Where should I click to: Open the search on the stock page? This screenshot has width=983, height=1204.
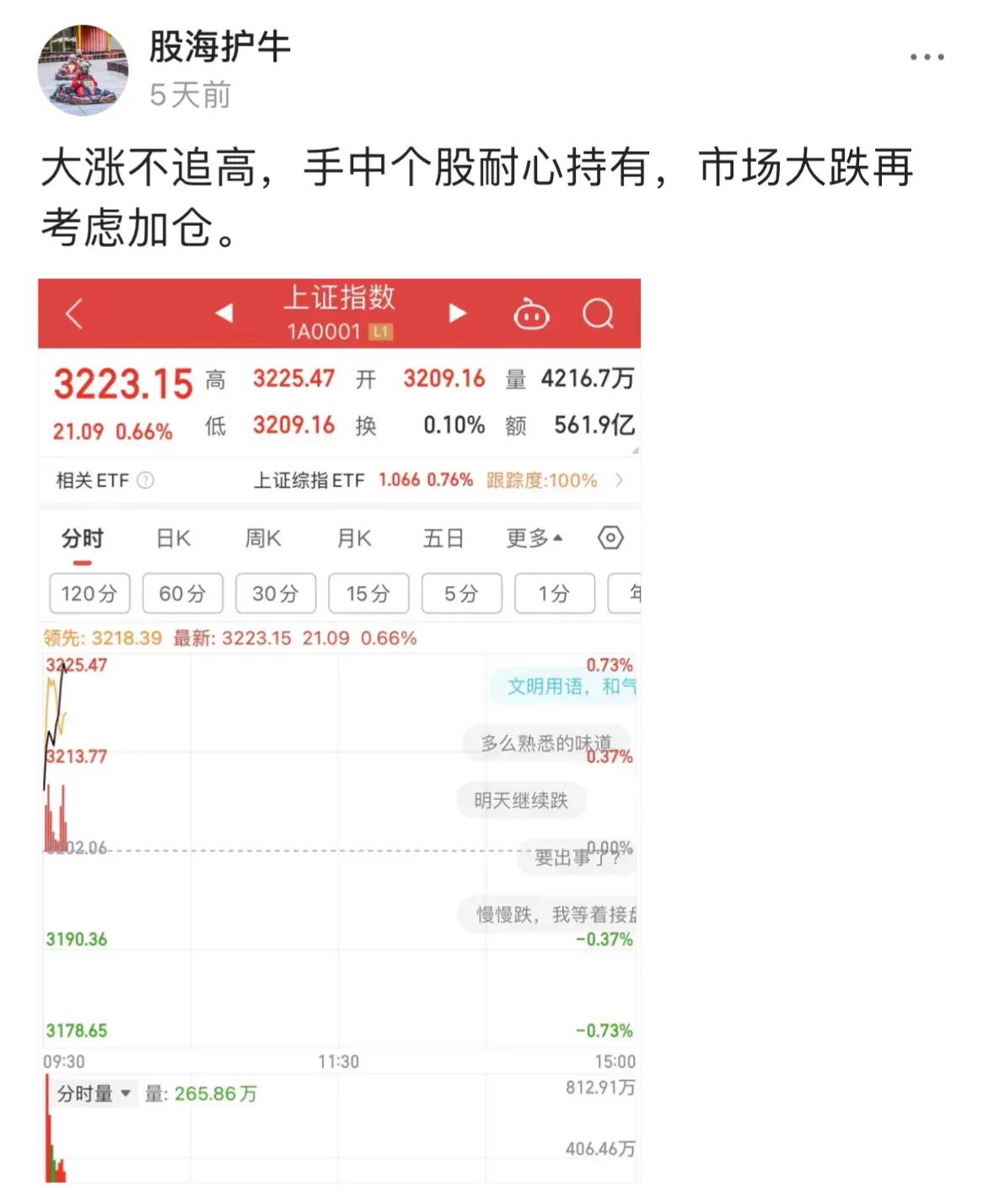pos(599,313)
